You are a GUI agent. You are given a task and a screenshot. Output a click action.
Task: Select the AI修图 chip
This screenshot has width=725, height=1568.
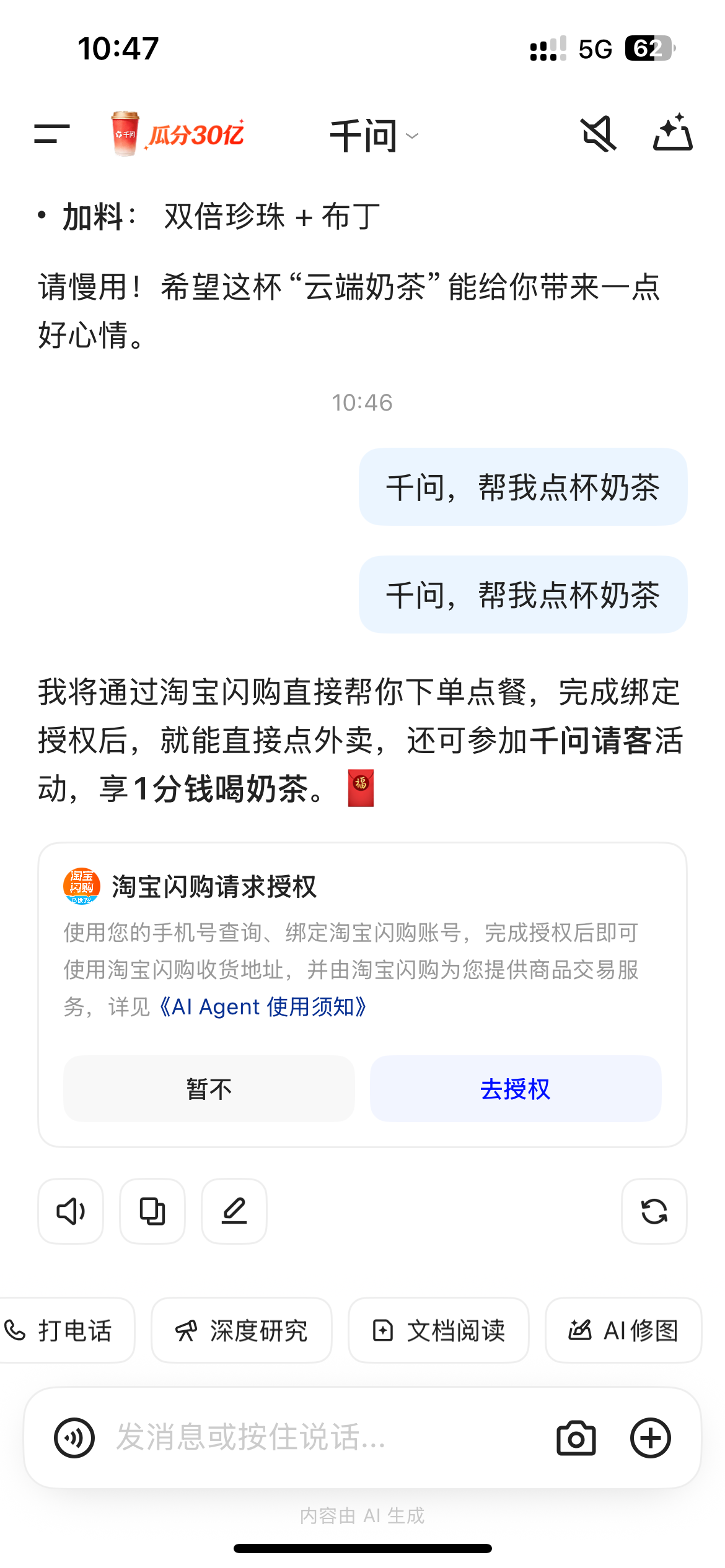point(623,1330)
